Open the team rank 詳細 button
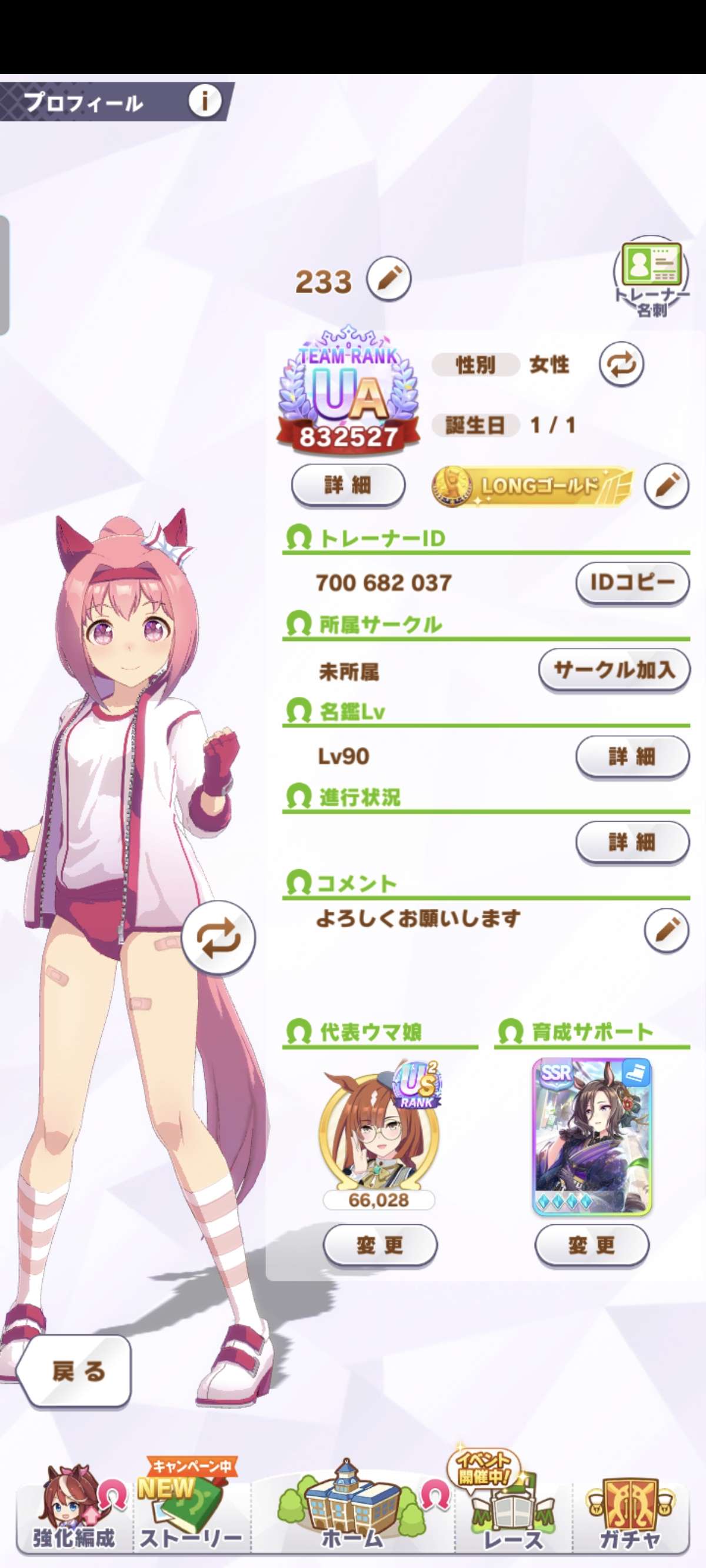Viewport: 706px width, 1568px height. [348, 485]
